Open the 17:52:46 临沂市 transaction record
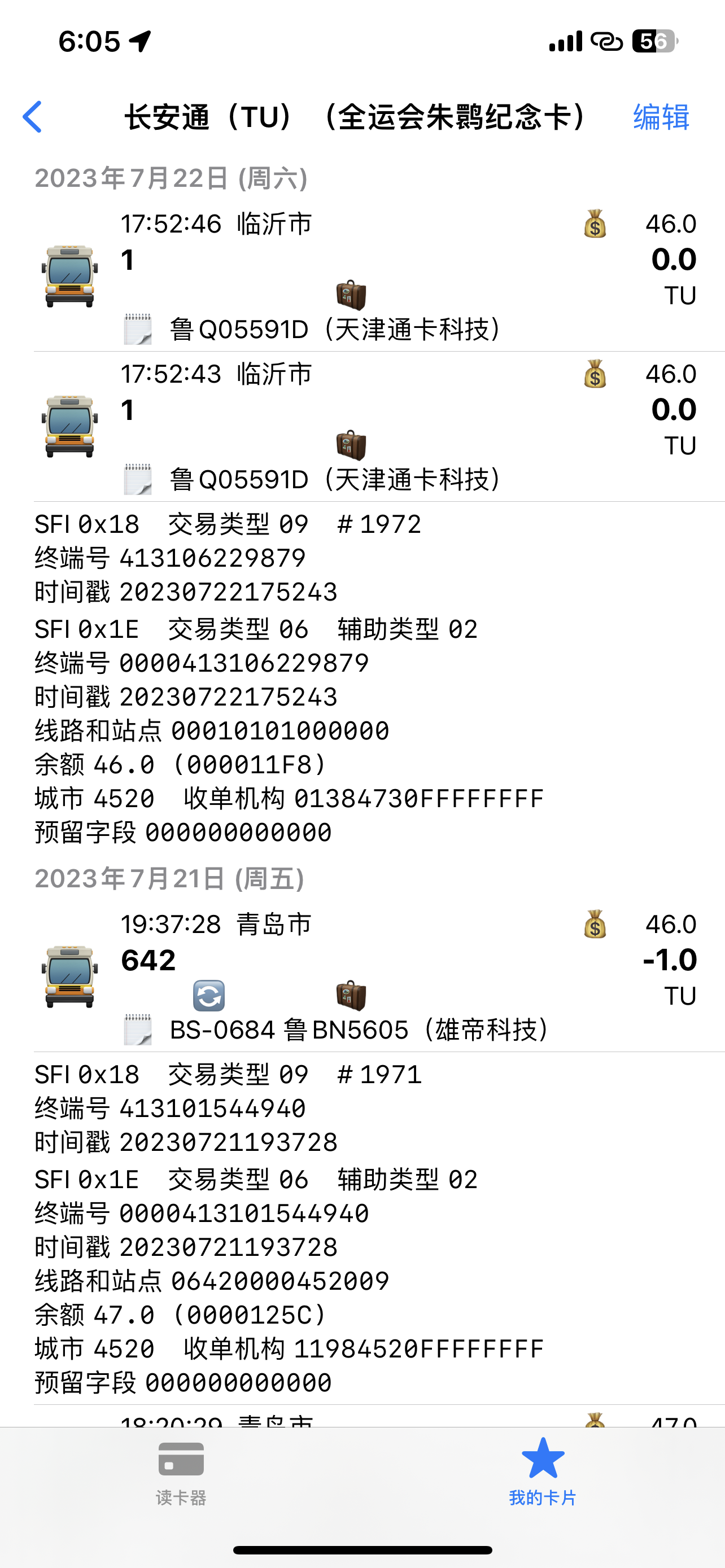The height and width of the screenshot is (1568, 725). click(365, 277)
